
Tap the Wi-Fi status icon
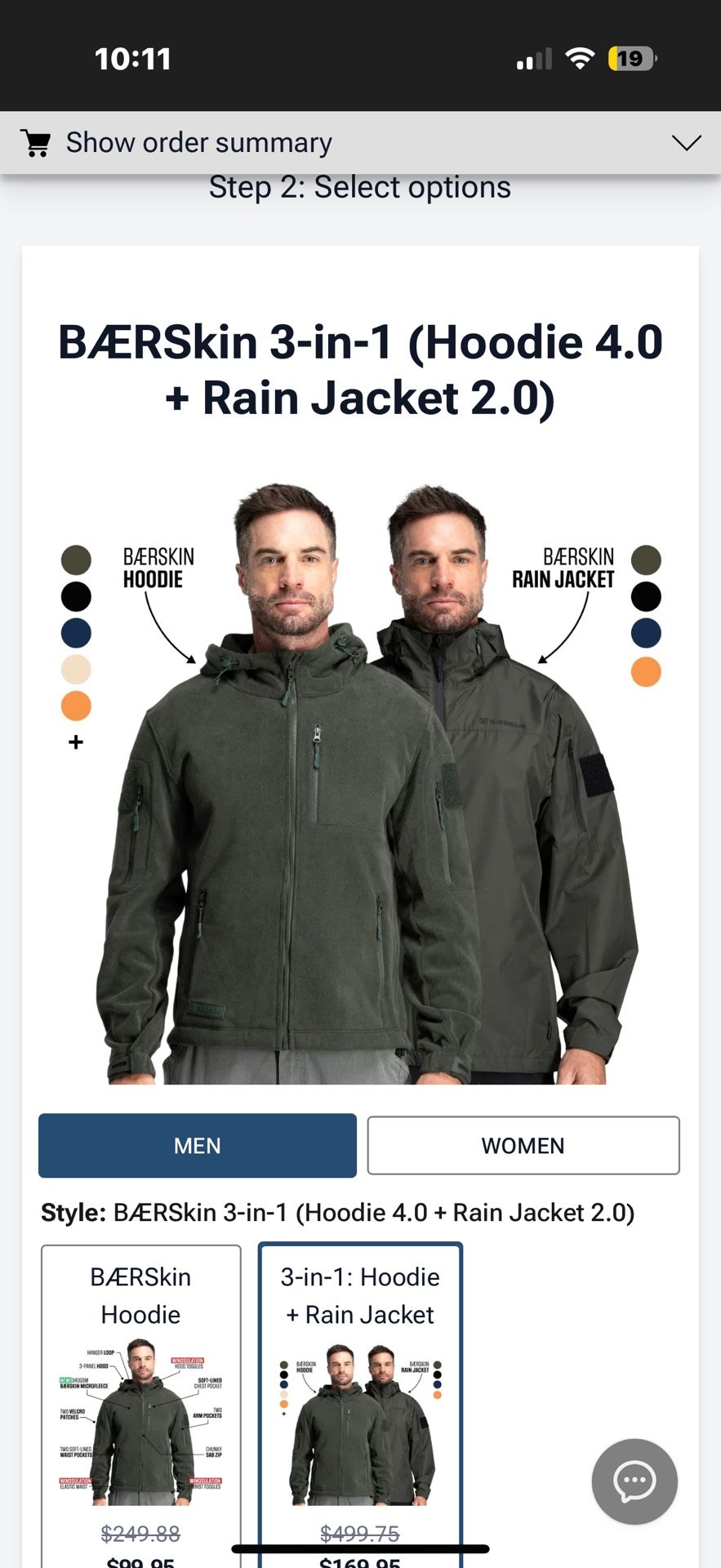tap(580, 58)
